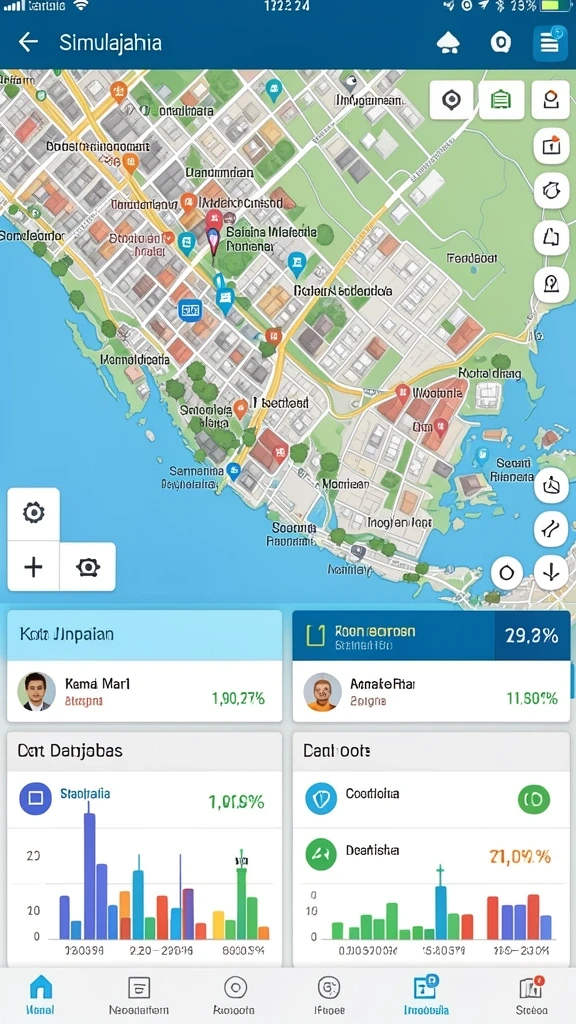
Task: Open the AnnateRtar row showing 11.60%
Action: 431,692
